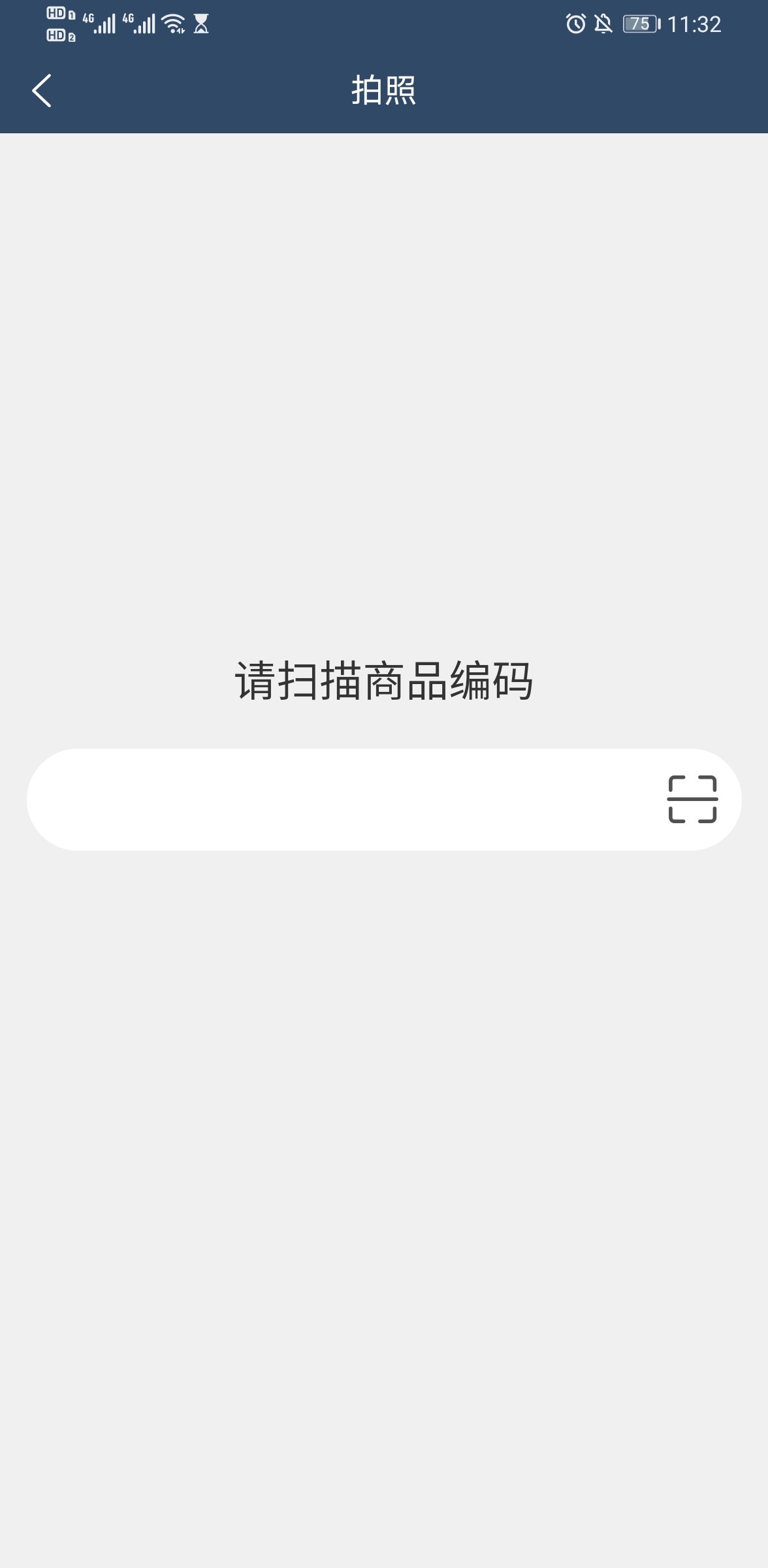Viewport: 768px width, 1568px height.
Task: Go back from the 拍照 screen
Action: click(42, 90)
